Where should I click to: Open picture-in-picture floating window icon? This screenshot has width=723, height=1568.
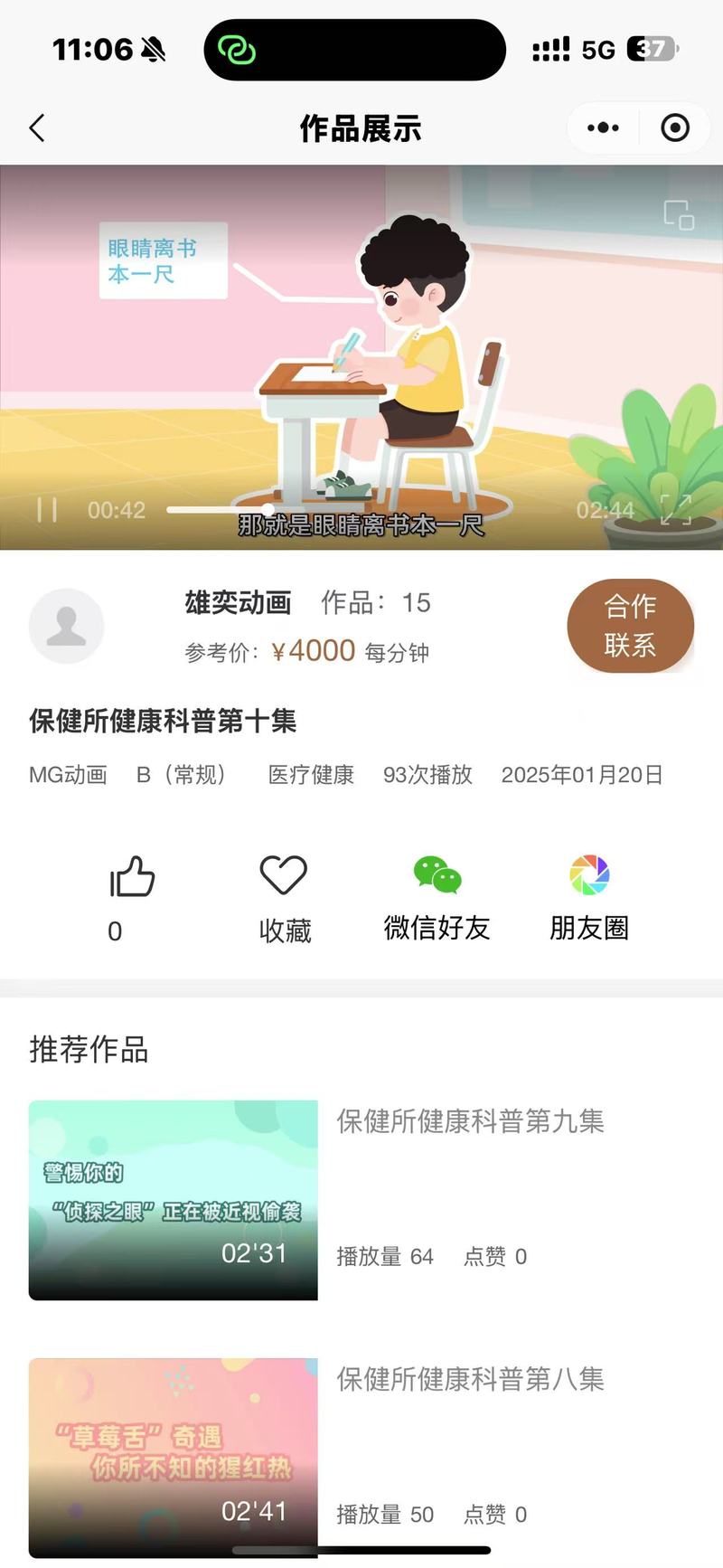coord(679,215)
